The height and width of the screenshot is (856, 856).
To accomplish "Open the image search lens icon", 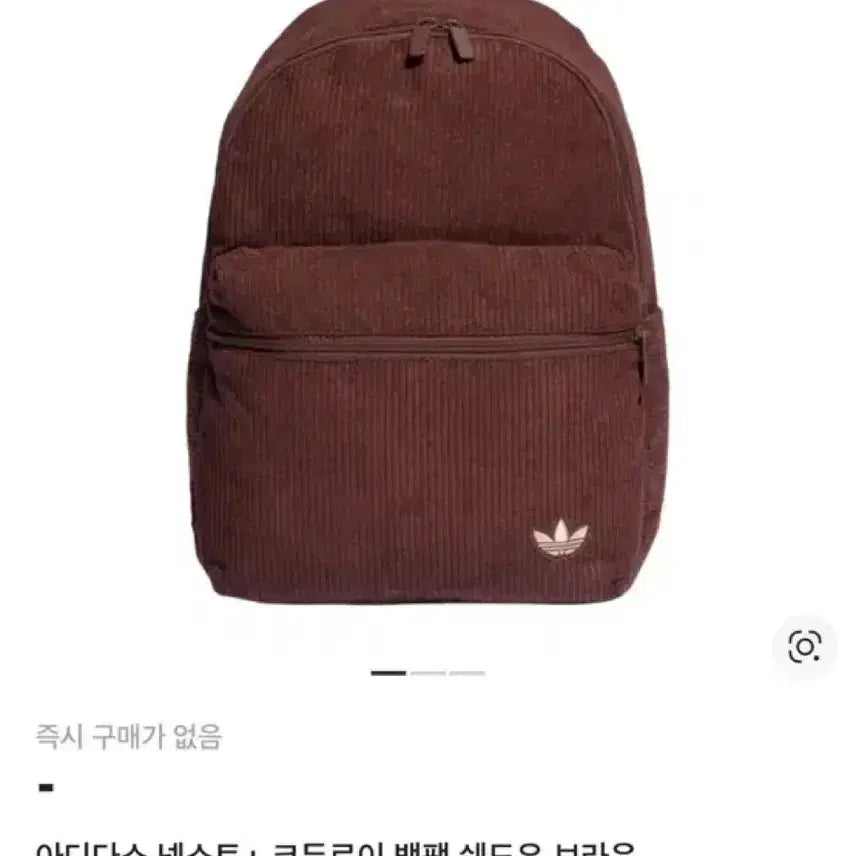I will 804,647.
